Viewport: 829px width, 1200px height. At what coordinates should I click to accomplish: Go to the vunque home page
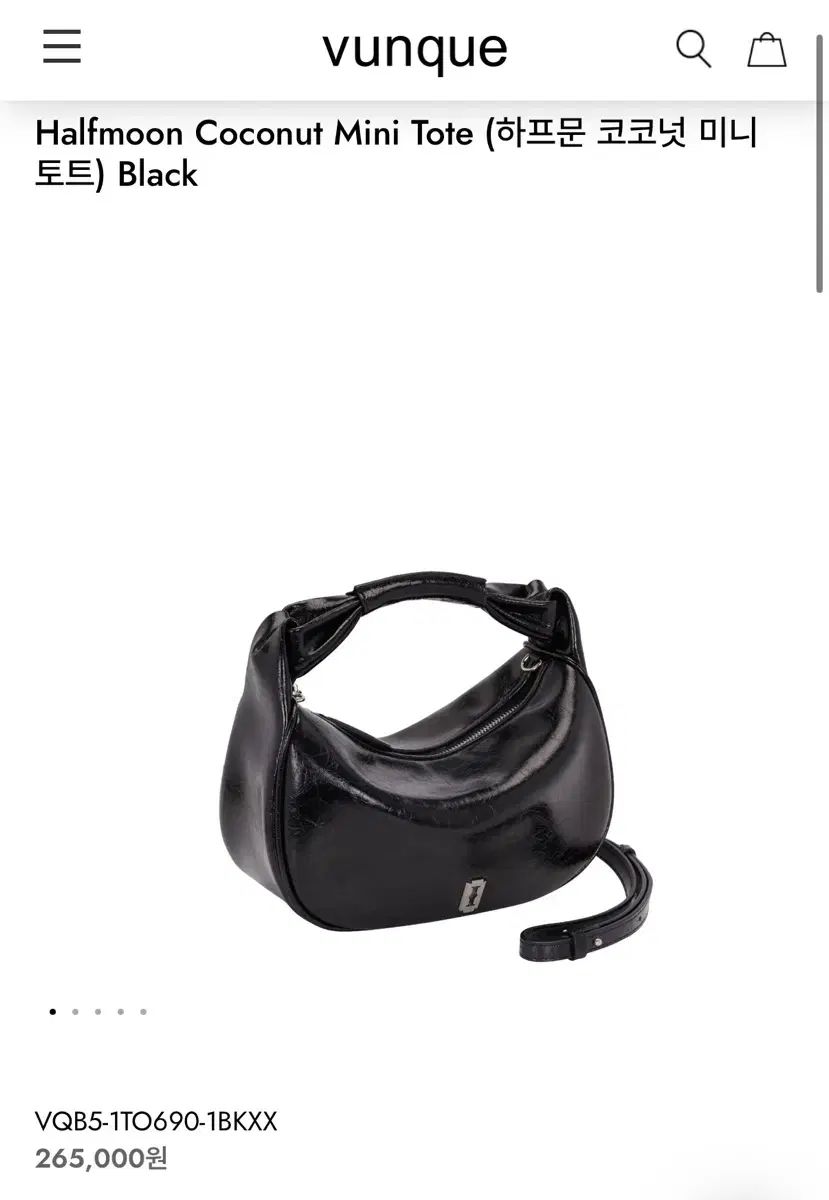pos(414,49)
